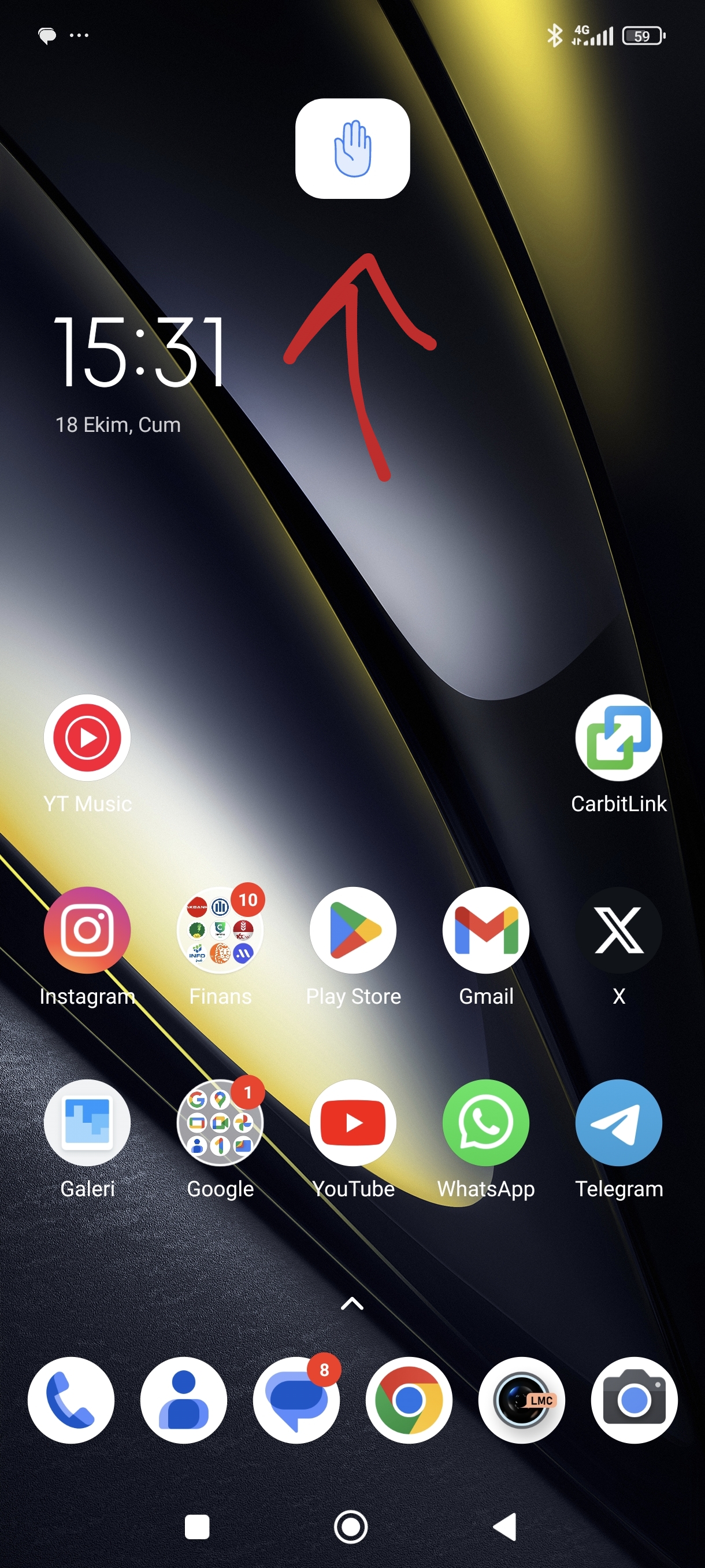Open the LMC camera app
The image size is (705, 1568).
pos(521,1400)
